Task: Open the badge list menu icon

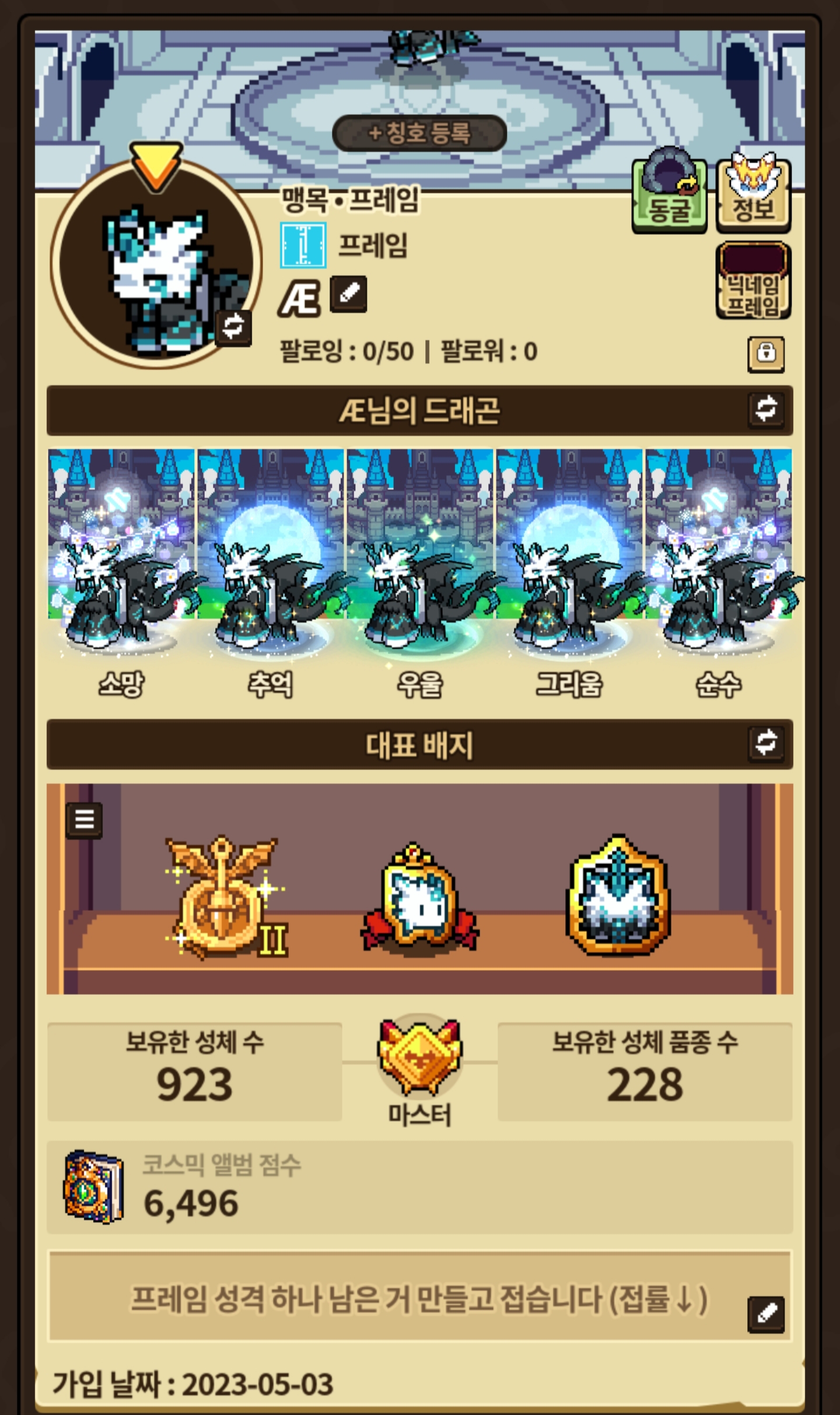Action: click(x=84, y=820)
